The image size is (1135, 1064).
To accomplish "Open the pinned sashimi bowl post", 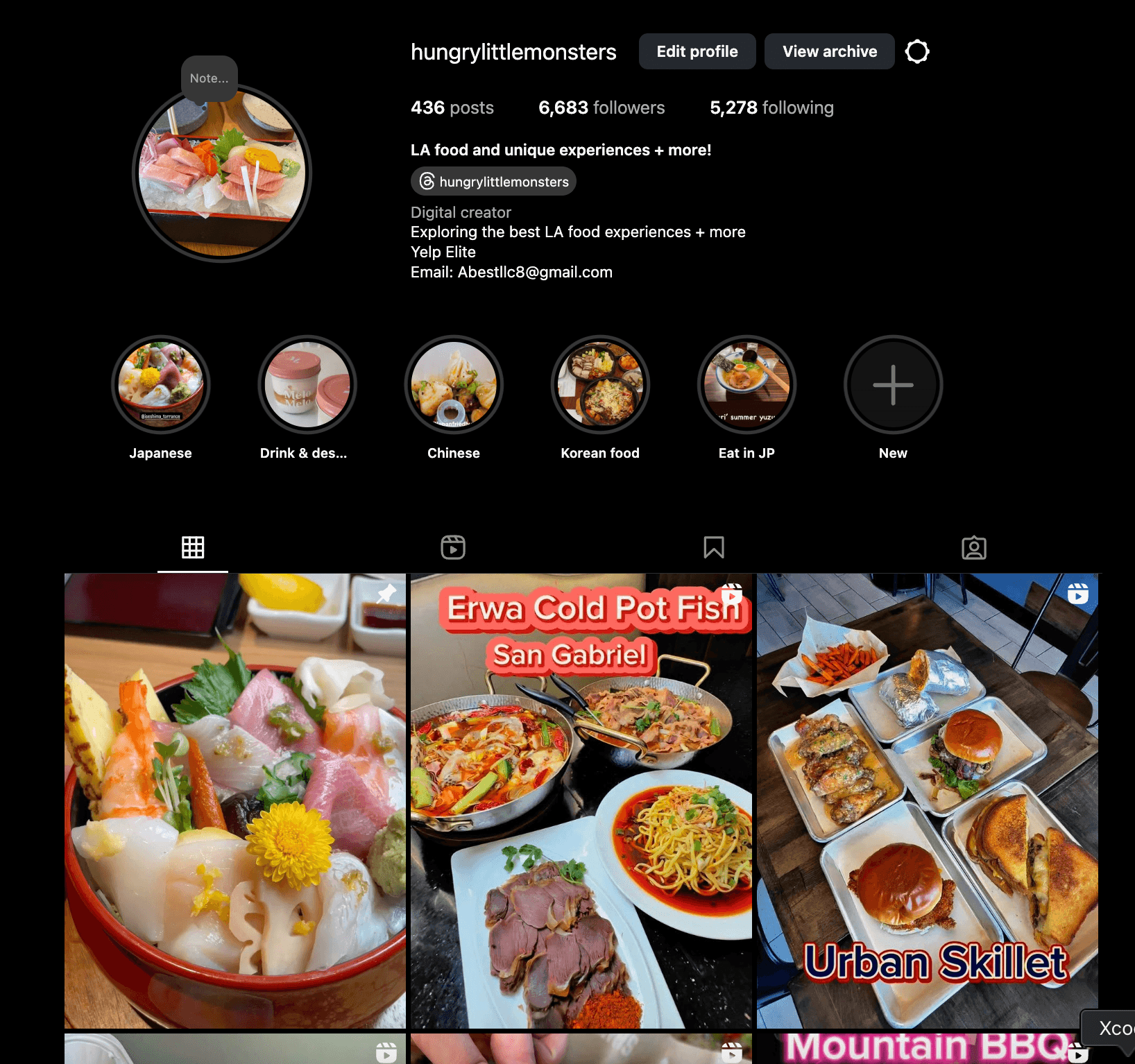I will coord(234,800).
